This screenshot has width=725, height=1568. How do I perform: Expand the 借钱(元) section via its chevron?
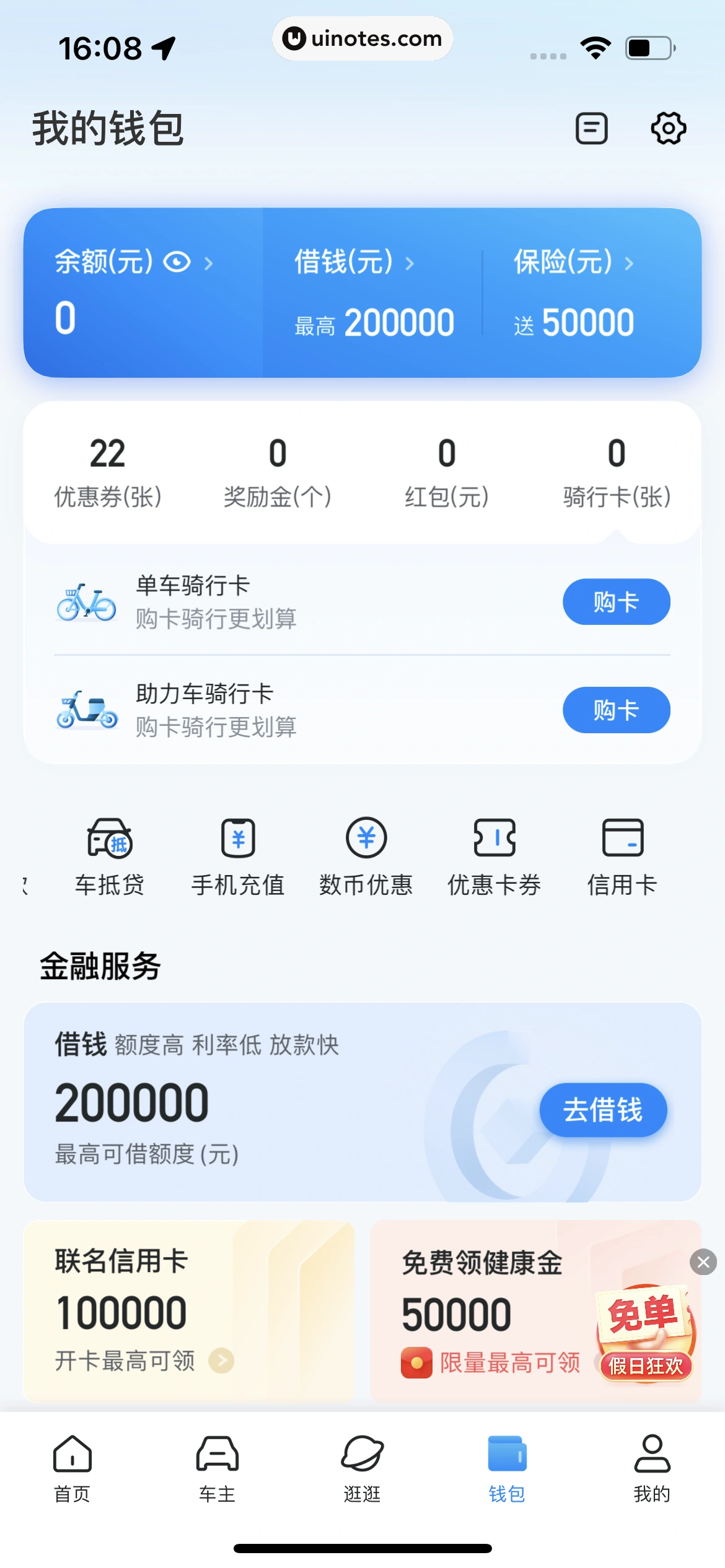pyautogui.click(x=410, y=262)
